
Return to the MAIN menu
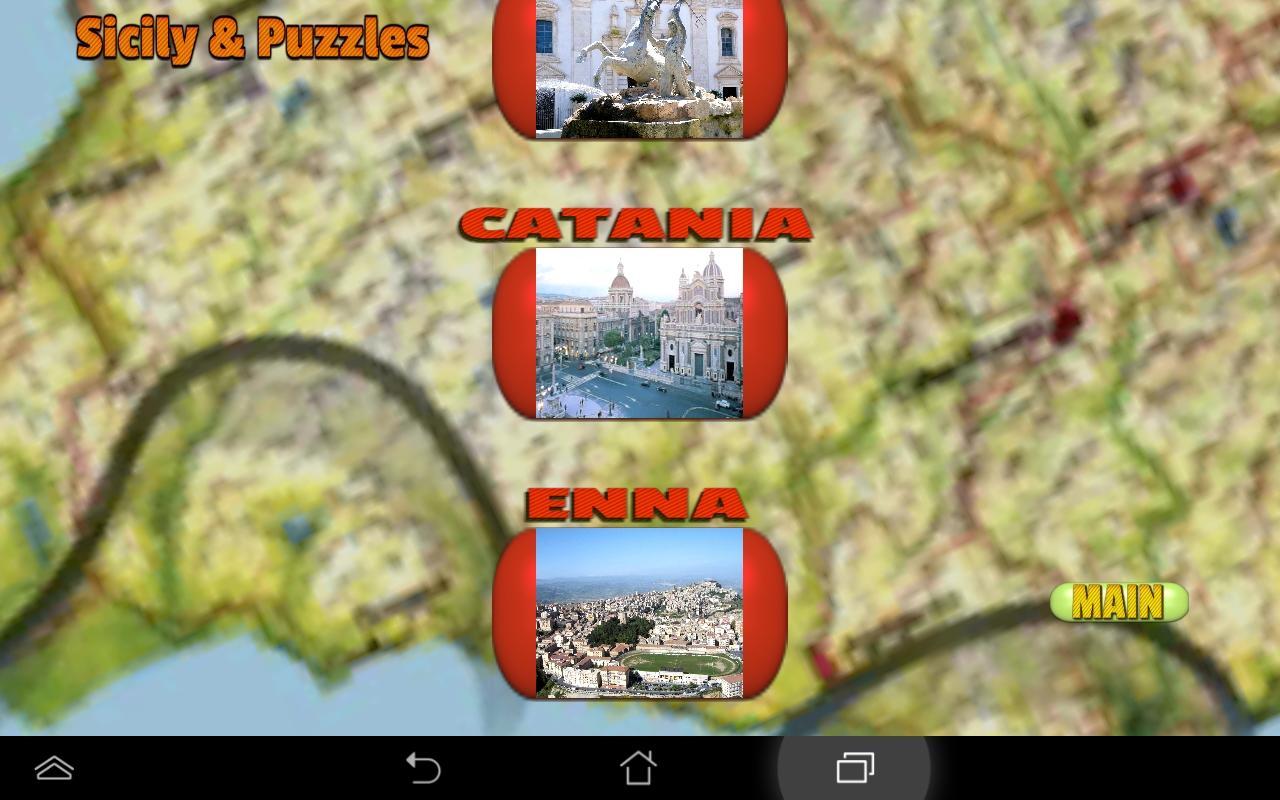(1119, 602)
